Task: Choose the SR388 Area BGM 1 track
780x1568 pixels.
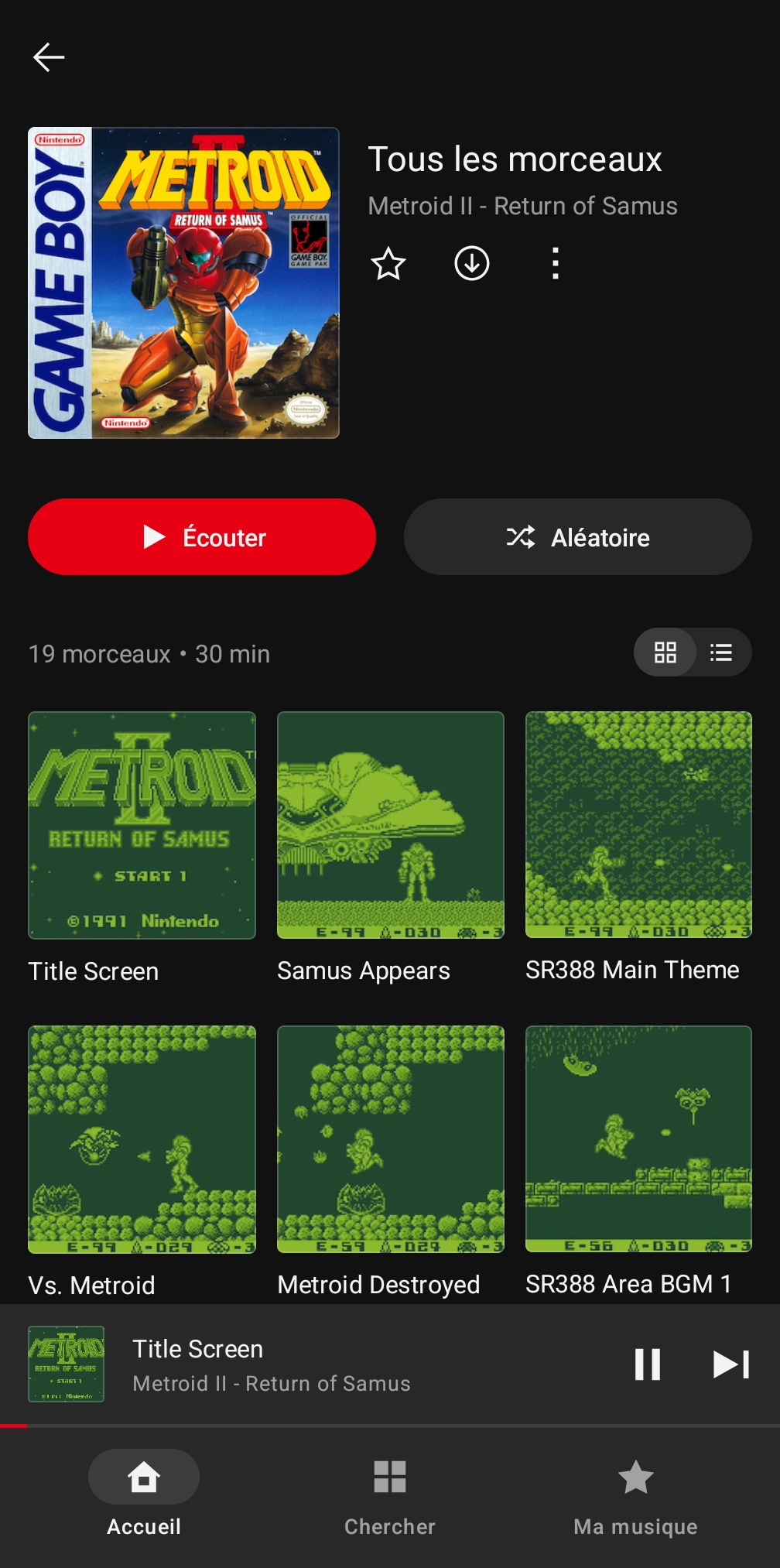Action: point(638,1139)
